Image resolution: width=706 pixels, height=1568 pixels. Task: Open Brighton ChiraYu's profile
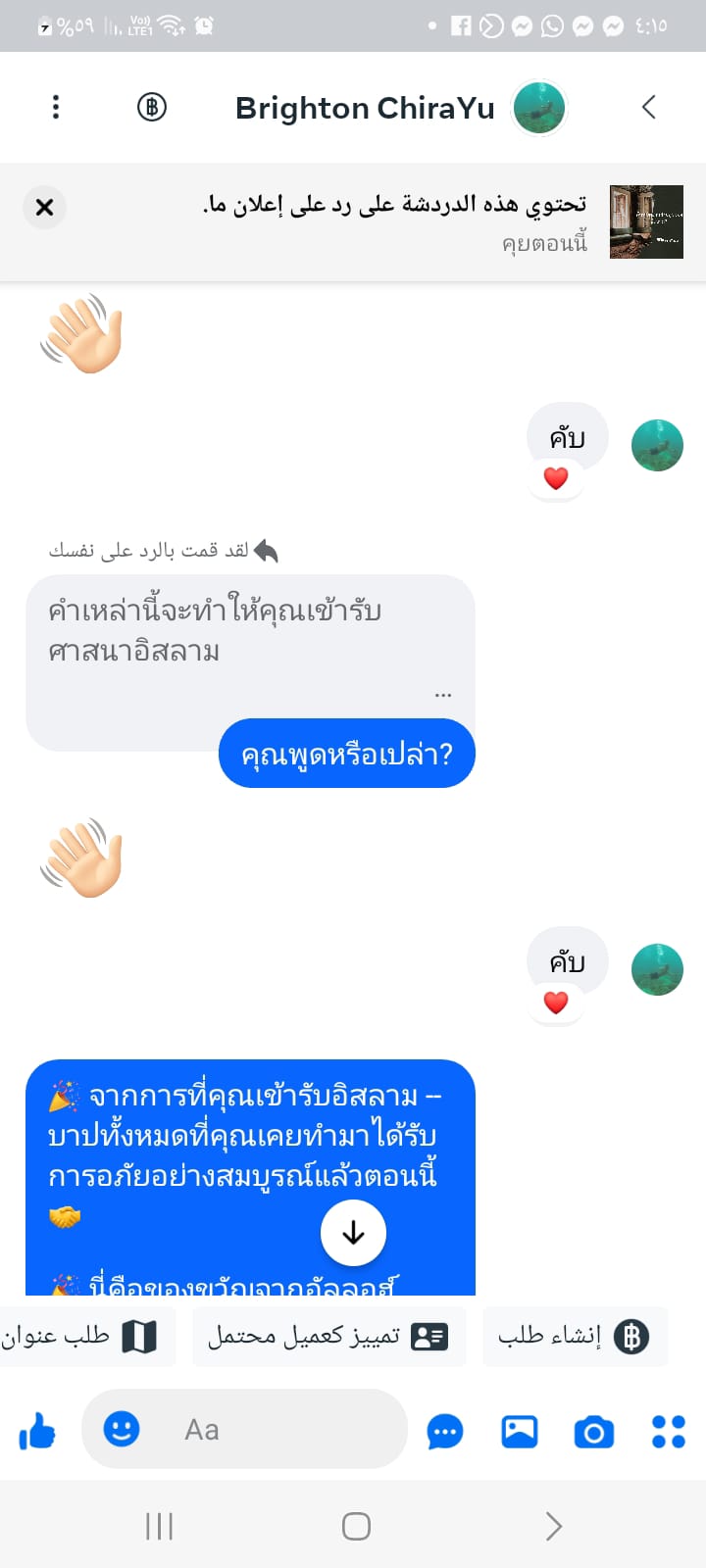pos(365,108)
